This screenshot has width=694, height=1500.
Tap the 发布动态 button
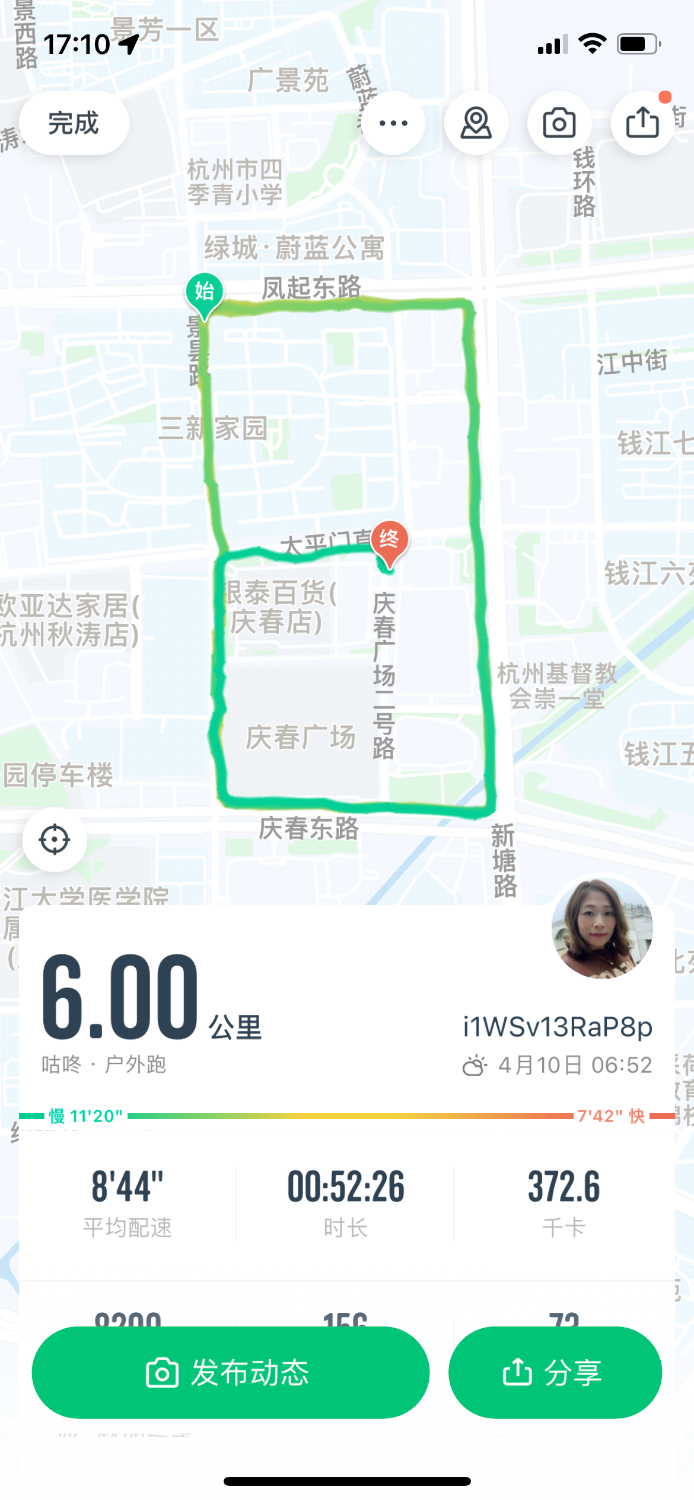[x=231, y=1372]
